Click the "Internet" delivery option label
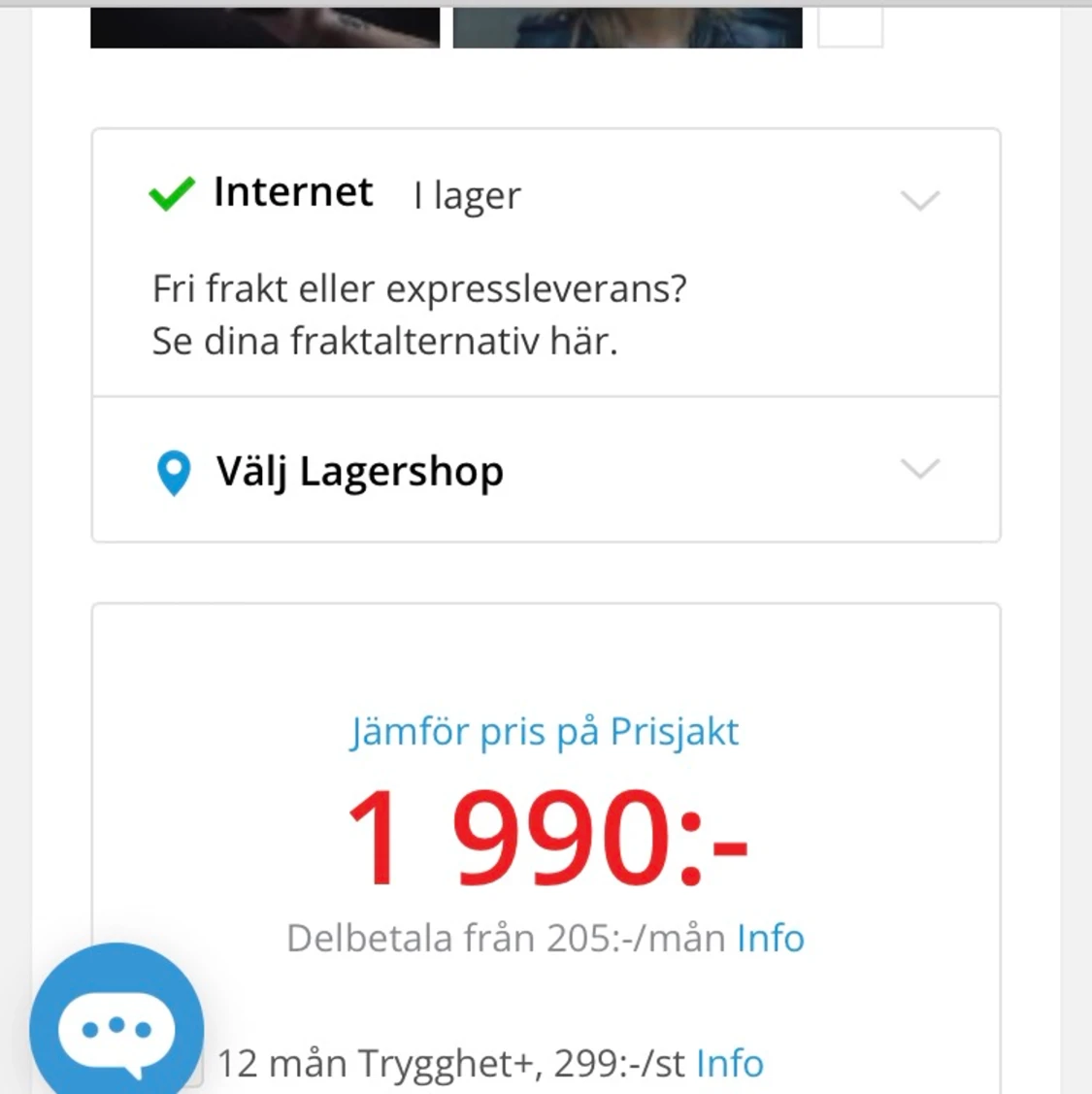Screen dimensions: 1092x1094 tap(292, 192)
